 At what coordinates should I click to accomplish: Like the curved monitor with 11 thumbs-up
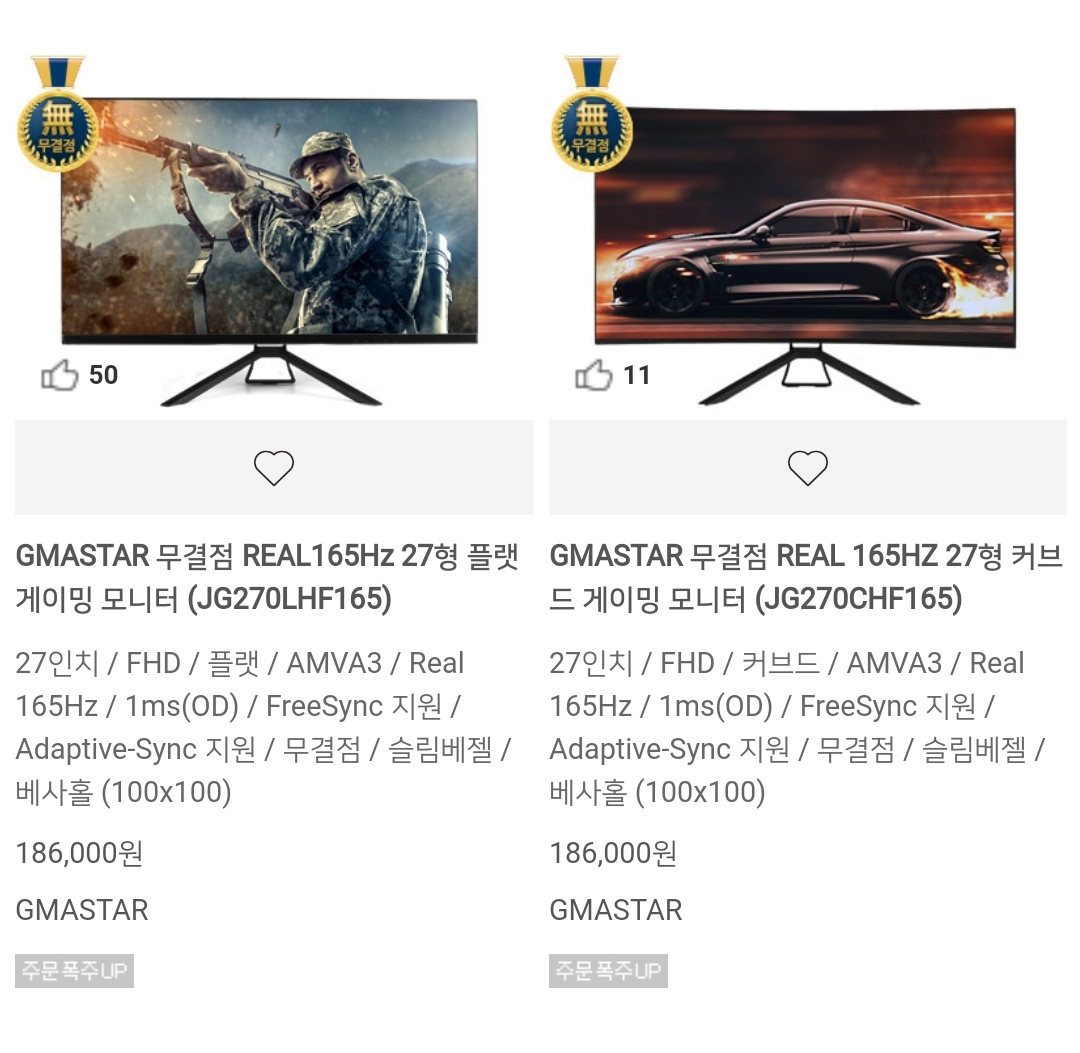[594, 376]
